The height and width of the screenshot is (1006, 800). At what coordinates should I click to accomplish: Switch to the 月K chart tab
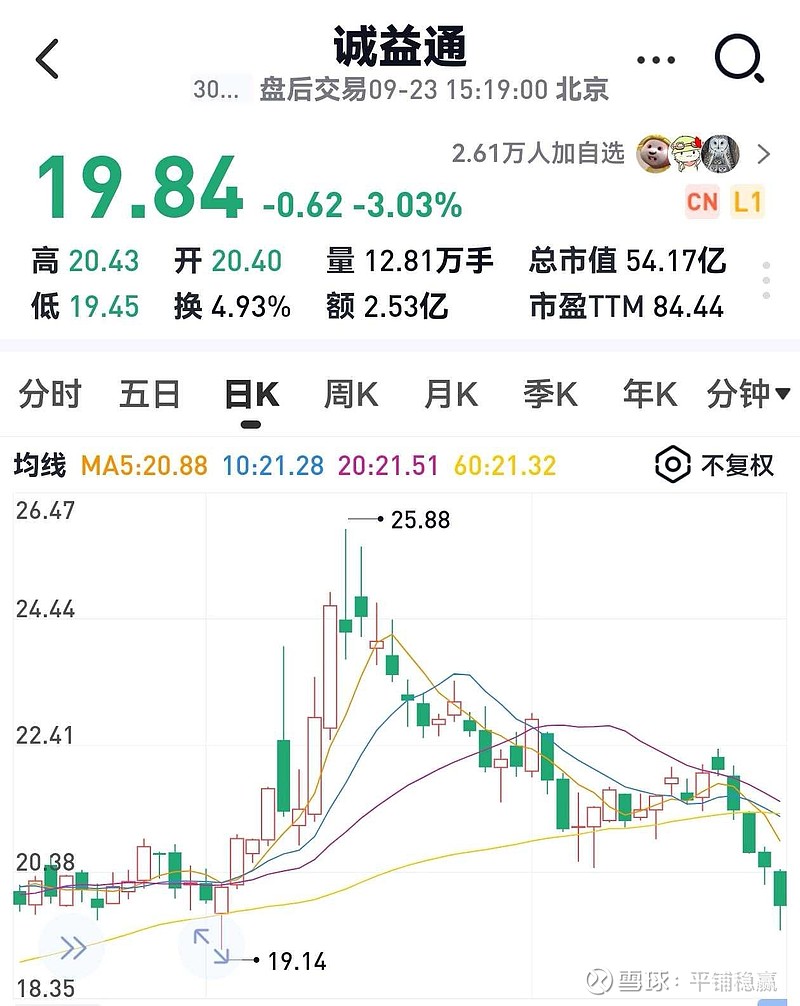click(451, 395)
